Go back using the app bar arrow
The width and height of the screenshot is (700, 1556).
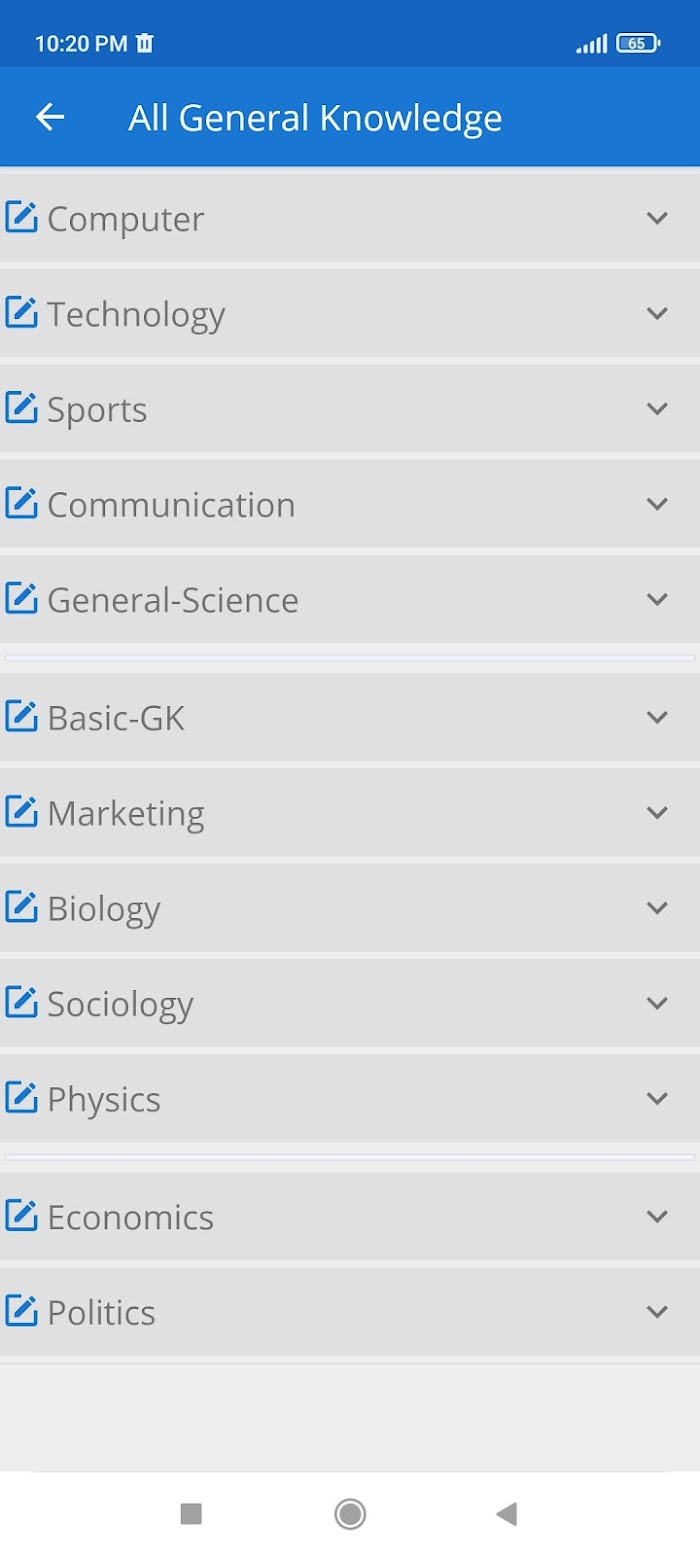(50, 118)
